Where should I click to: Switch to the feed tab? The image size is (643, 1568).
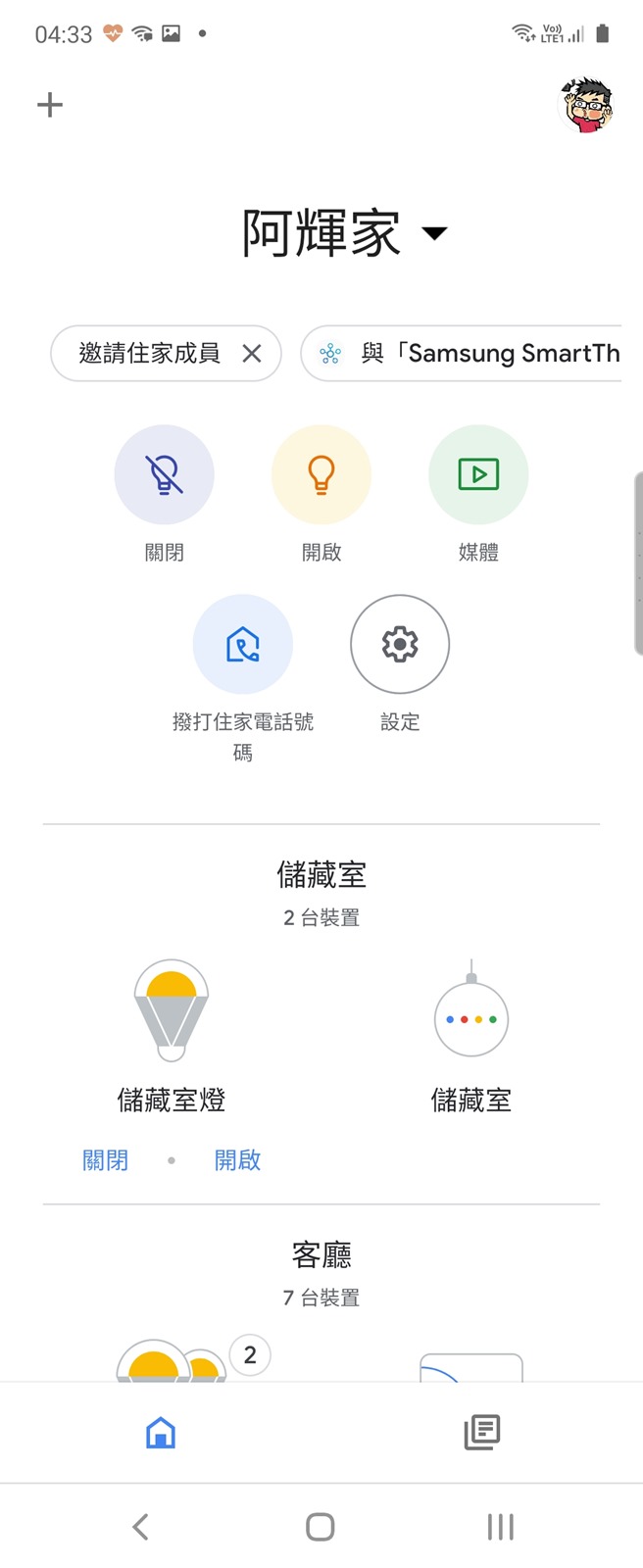click(x=481, y=1433)
